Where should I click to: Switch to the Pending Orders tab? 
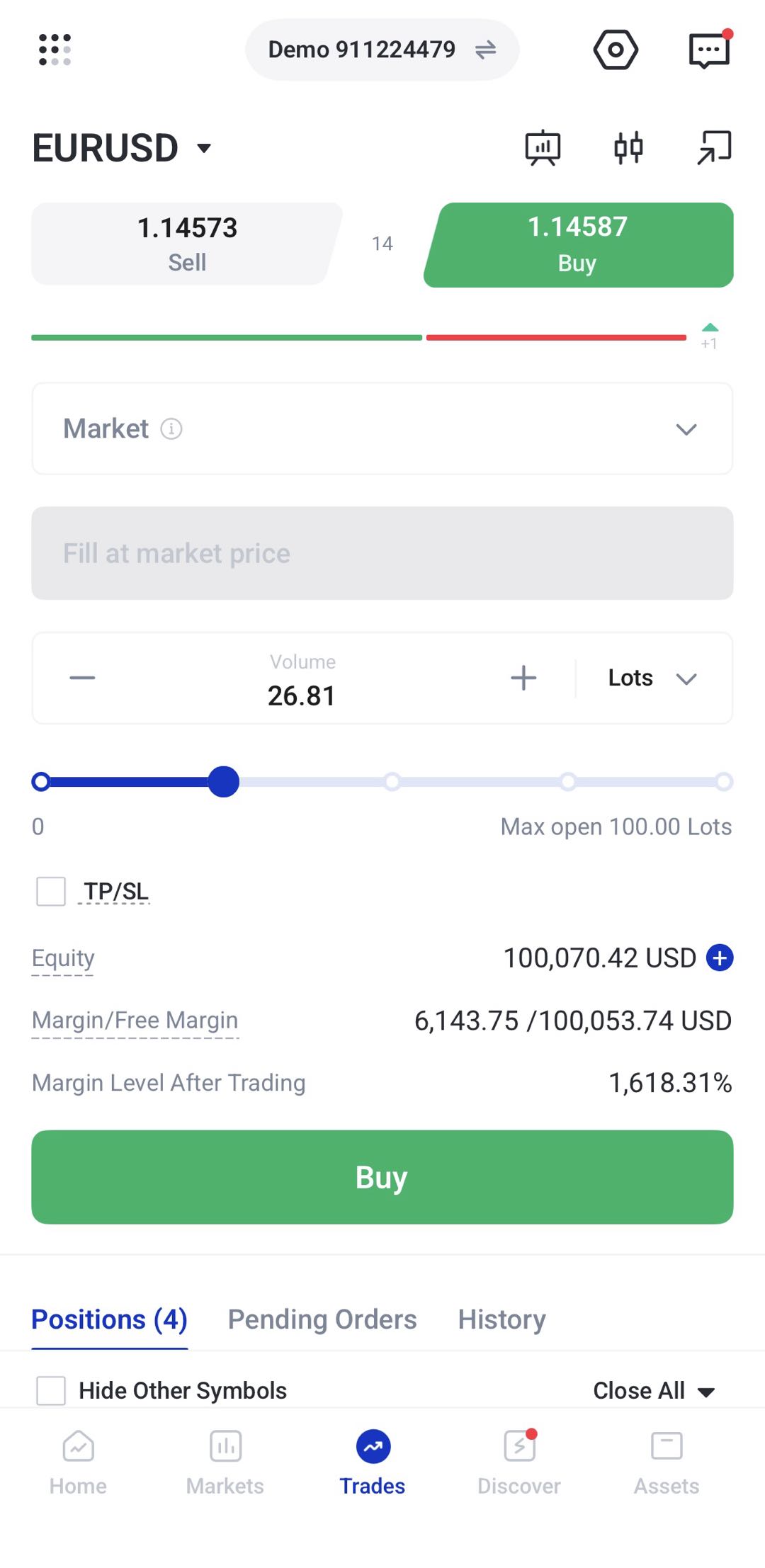point(322,1319)
